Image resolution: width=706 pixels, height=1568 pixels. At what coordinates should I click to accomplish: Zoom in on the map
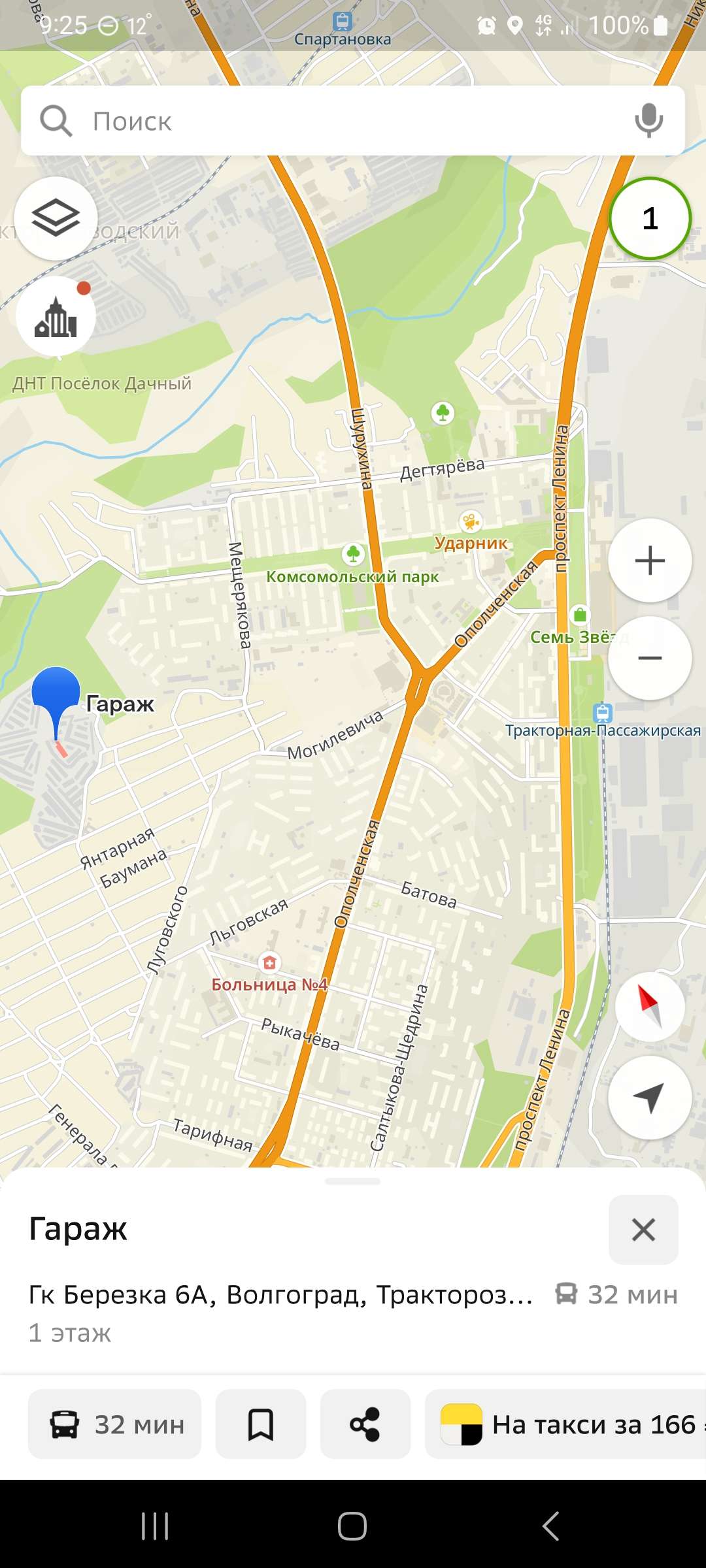650,561
